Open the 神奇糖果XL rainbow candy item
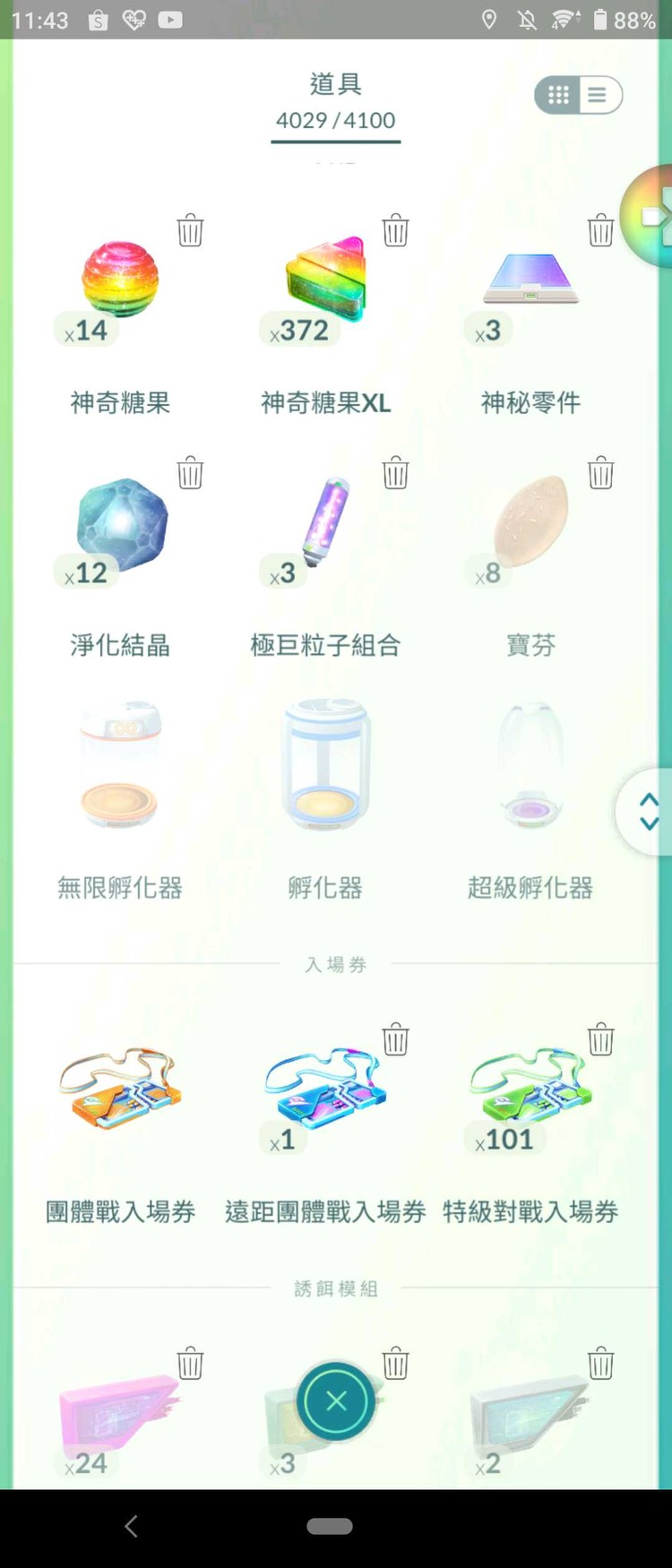 tap(325, 278)
